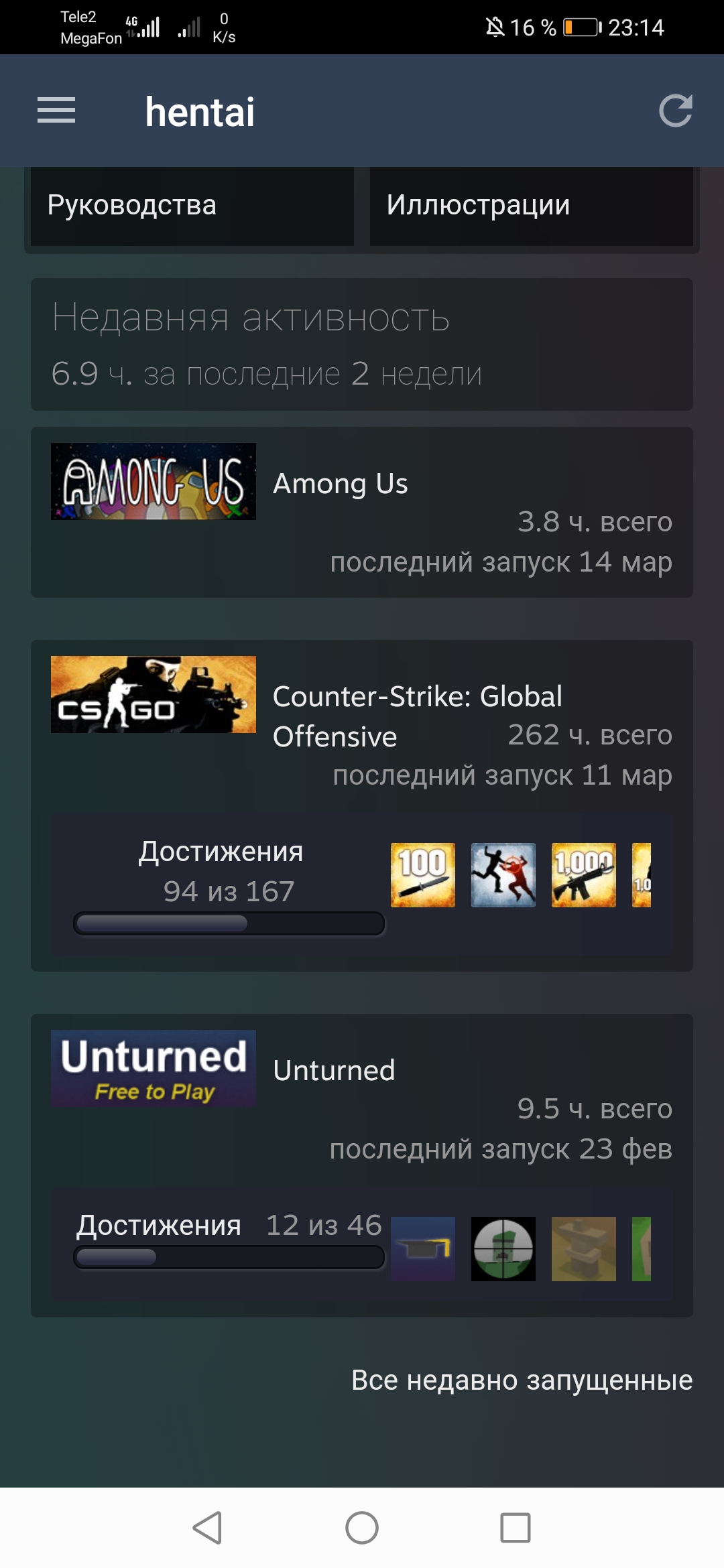Open the Иллюстрации section
724x1568 pixels.
(x=531, y=206)
